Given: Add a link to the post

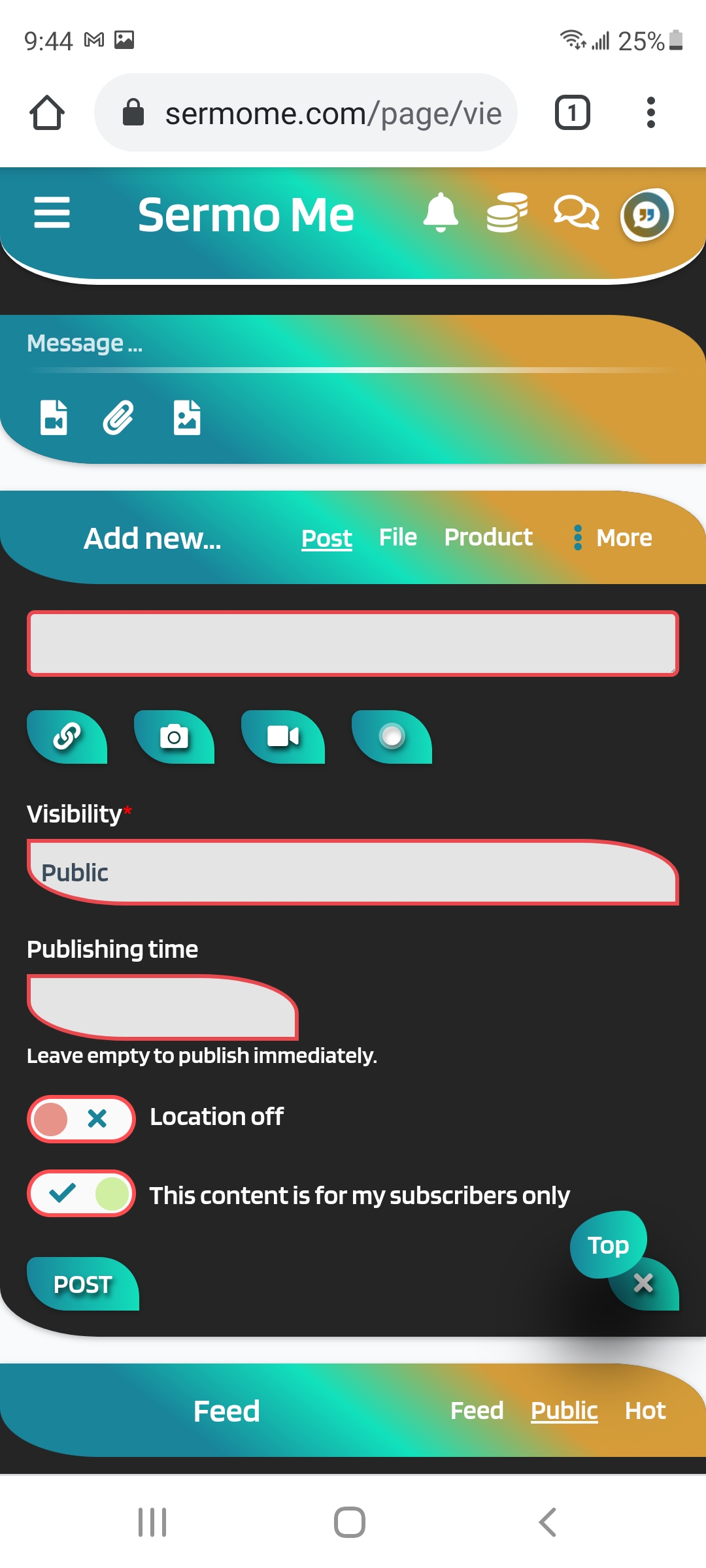Looking at the screenshot, I should [67, 736].
